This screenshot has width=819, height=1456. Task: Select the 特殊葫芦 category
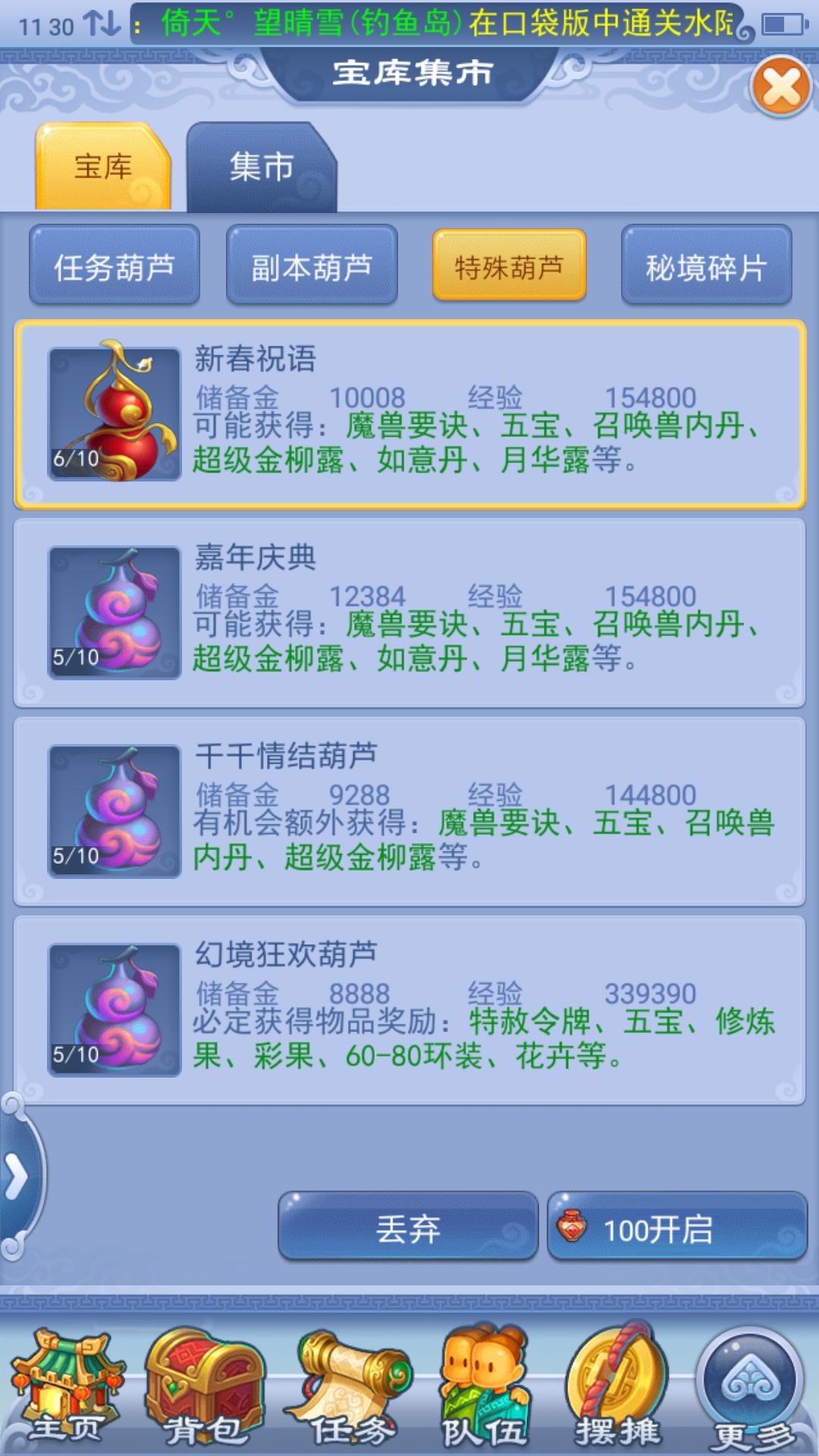[510, 265]
